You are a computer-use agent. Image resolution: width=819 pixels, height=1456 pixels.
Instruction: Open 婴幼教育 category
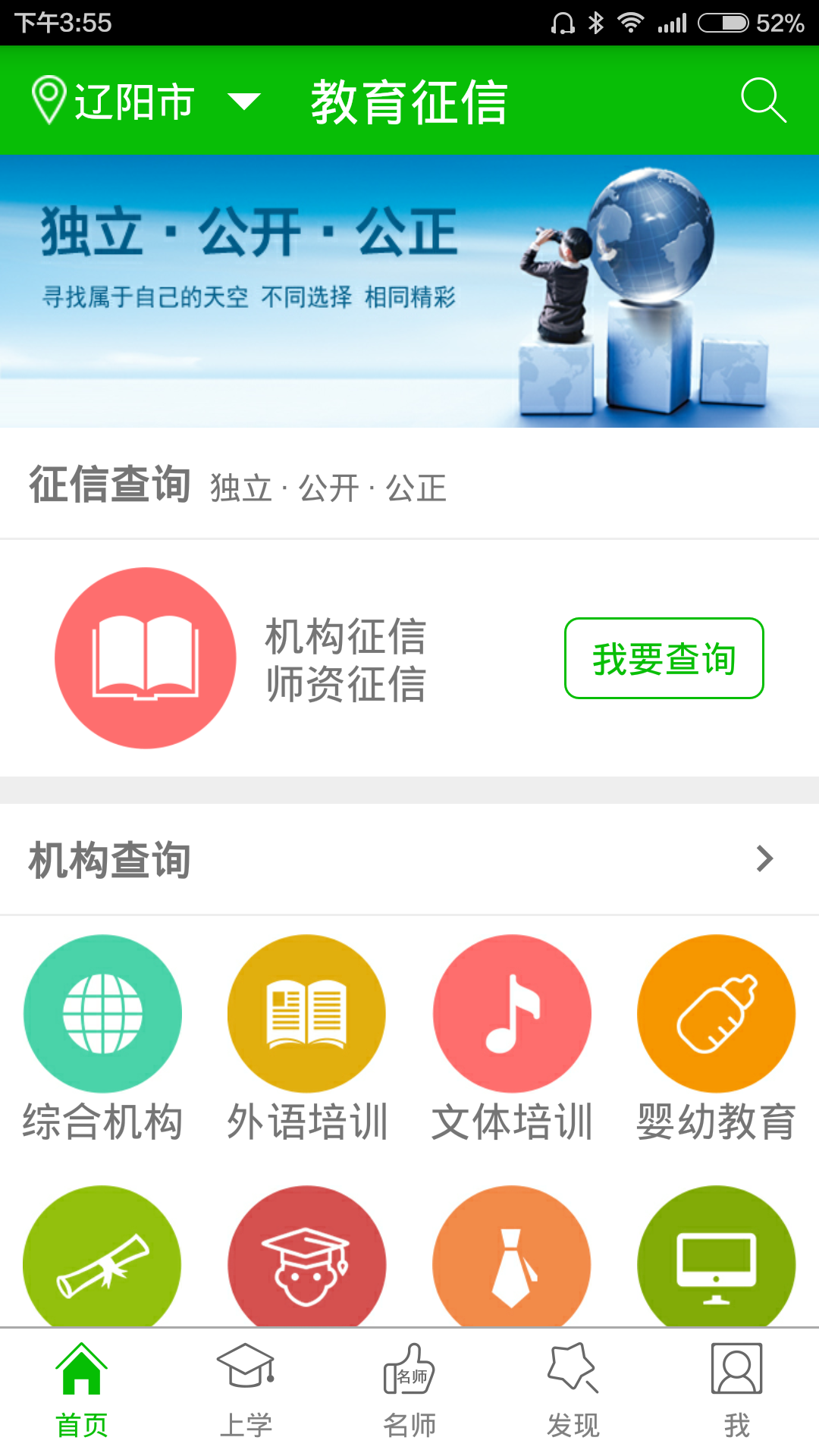pos(716,1014)
